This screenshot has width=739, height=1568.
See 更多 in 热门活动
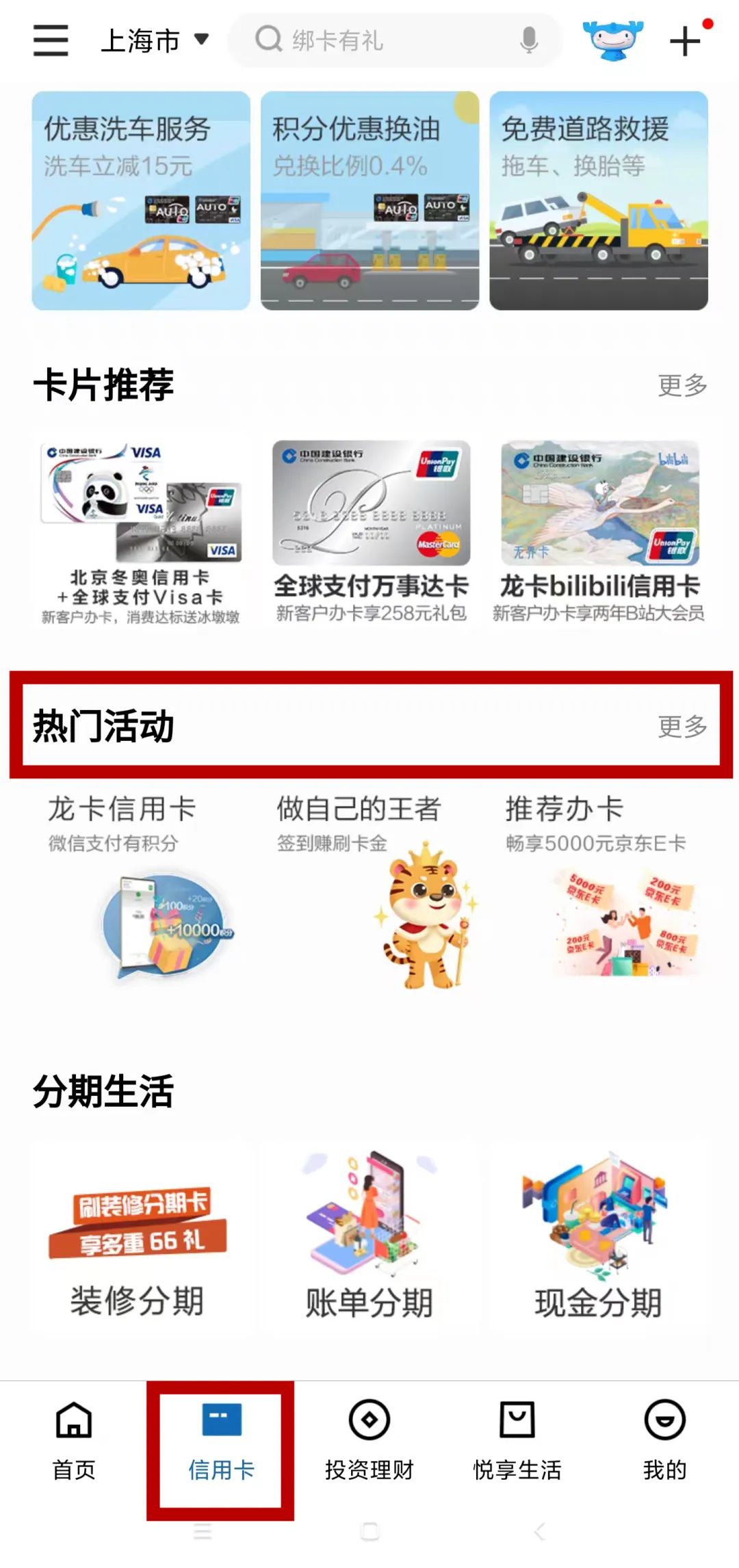click(x=682, y=726)
